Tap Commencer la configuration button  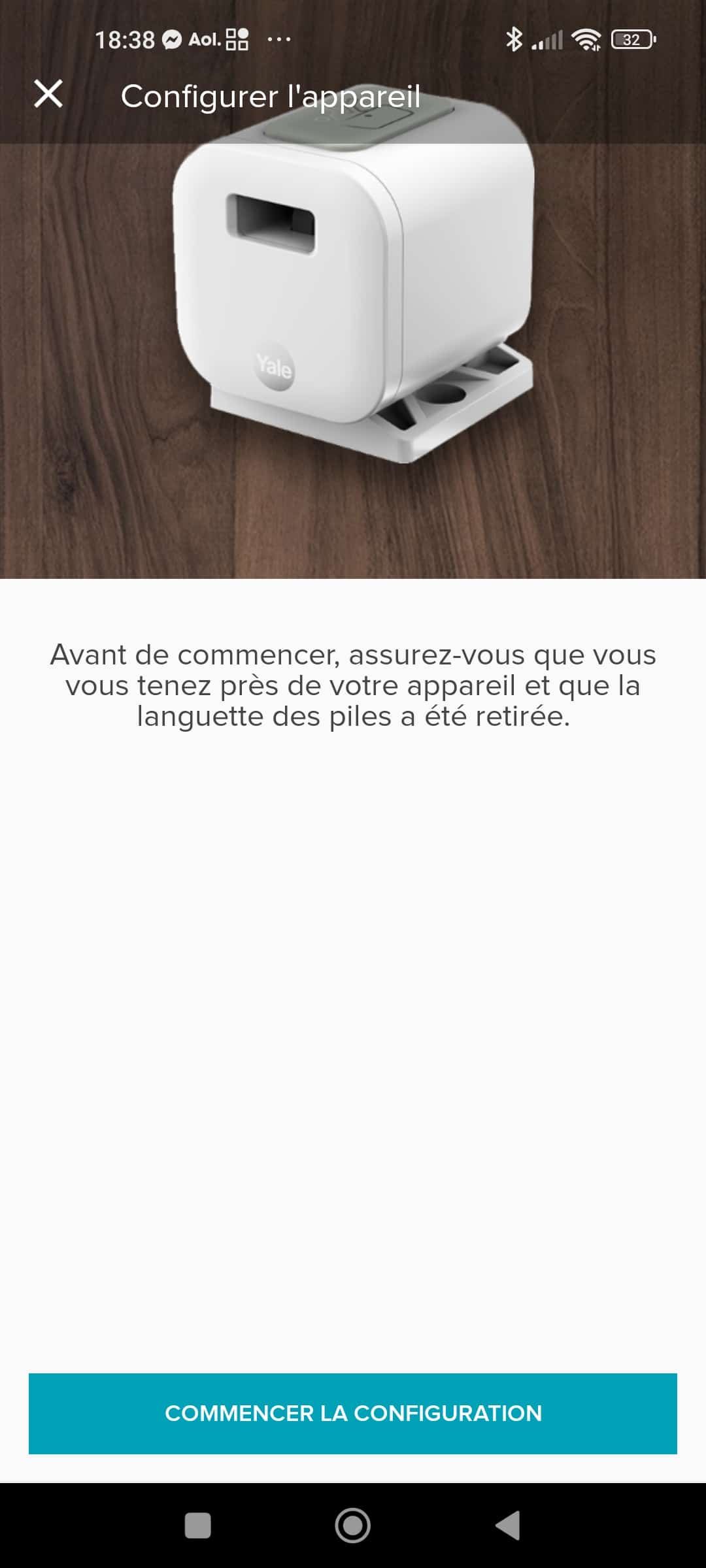tap(353, 1413)
